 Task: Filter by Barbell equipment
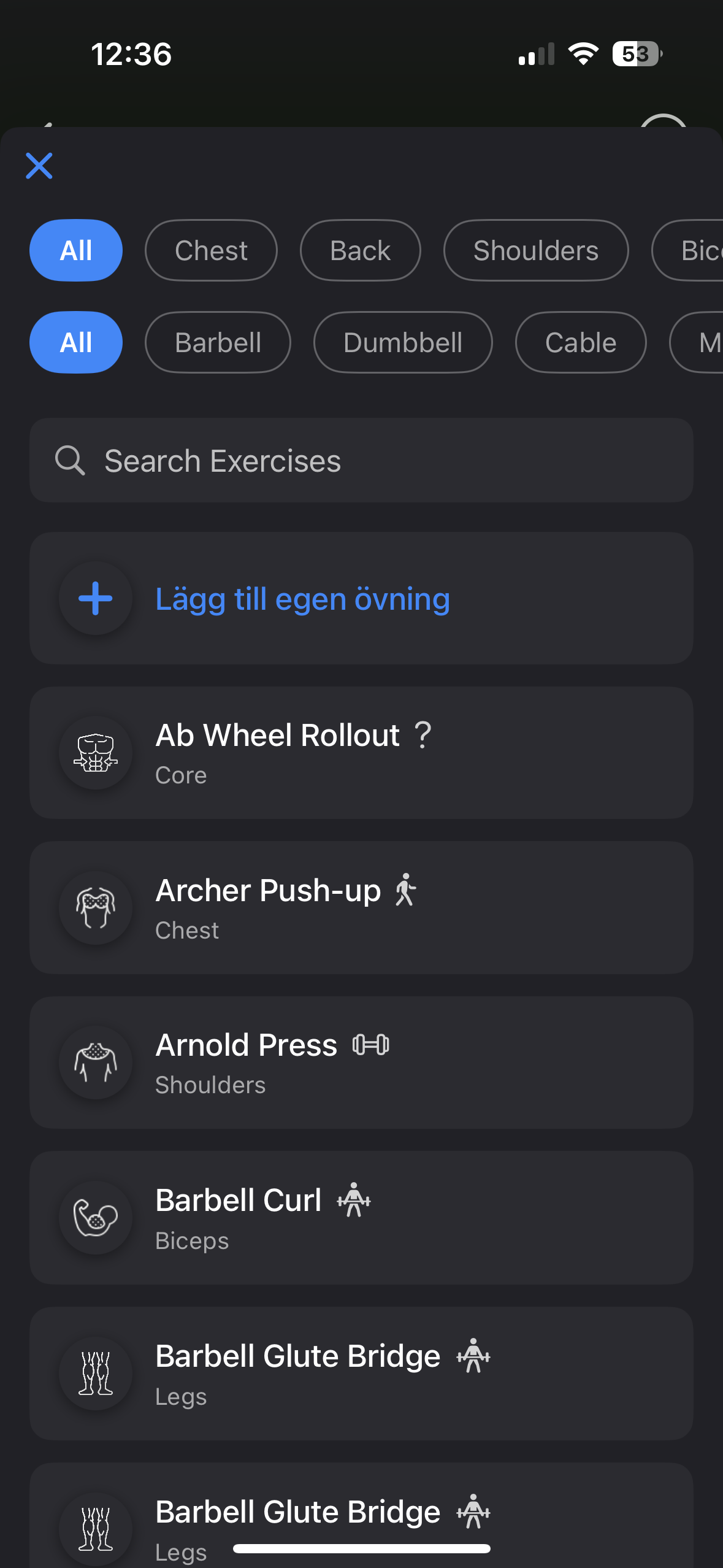click(x=218, y=342)
